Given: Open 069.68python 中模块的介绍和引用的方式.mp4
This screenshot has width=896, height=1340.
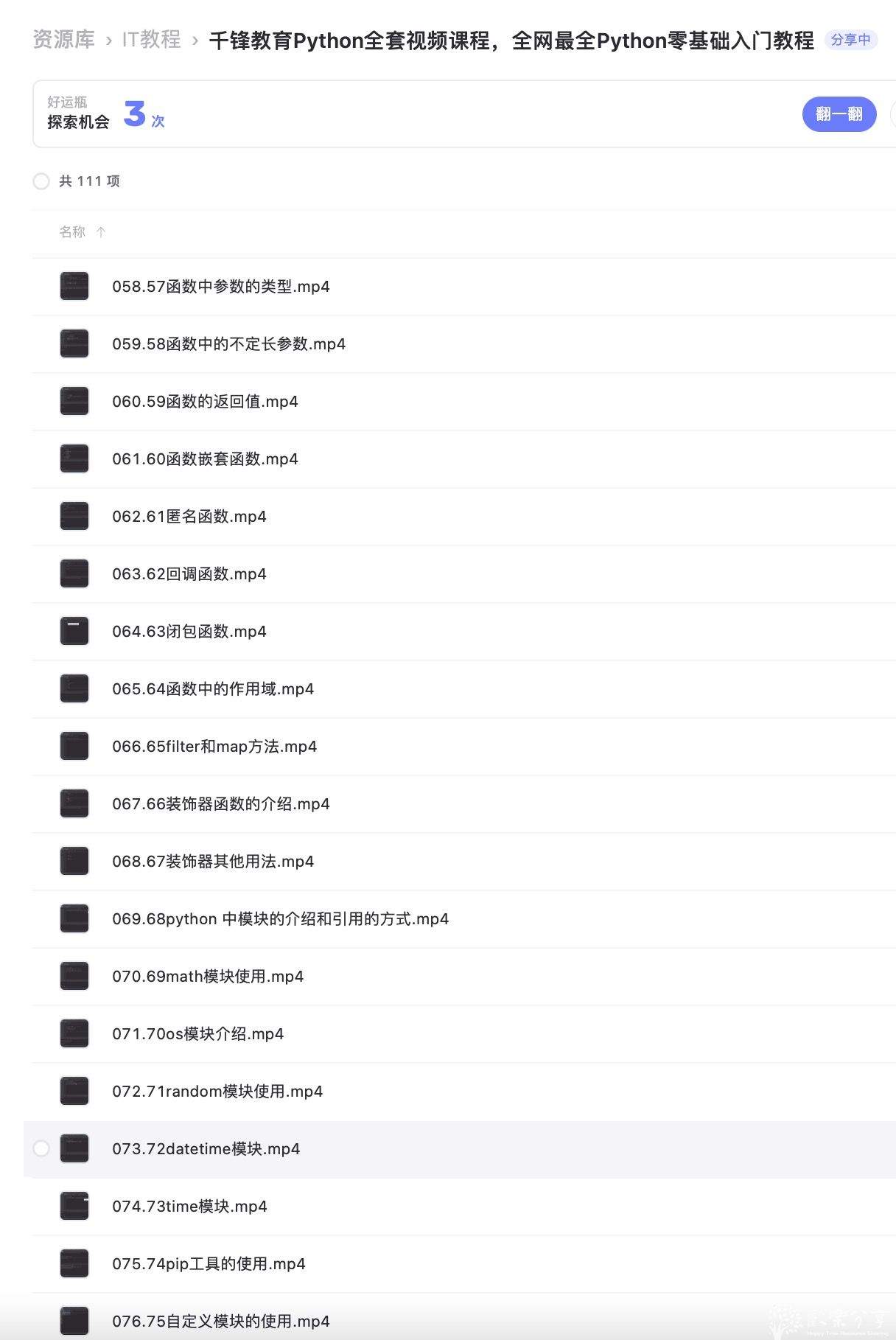Looking at the screenshot, I should pos(280,919).
